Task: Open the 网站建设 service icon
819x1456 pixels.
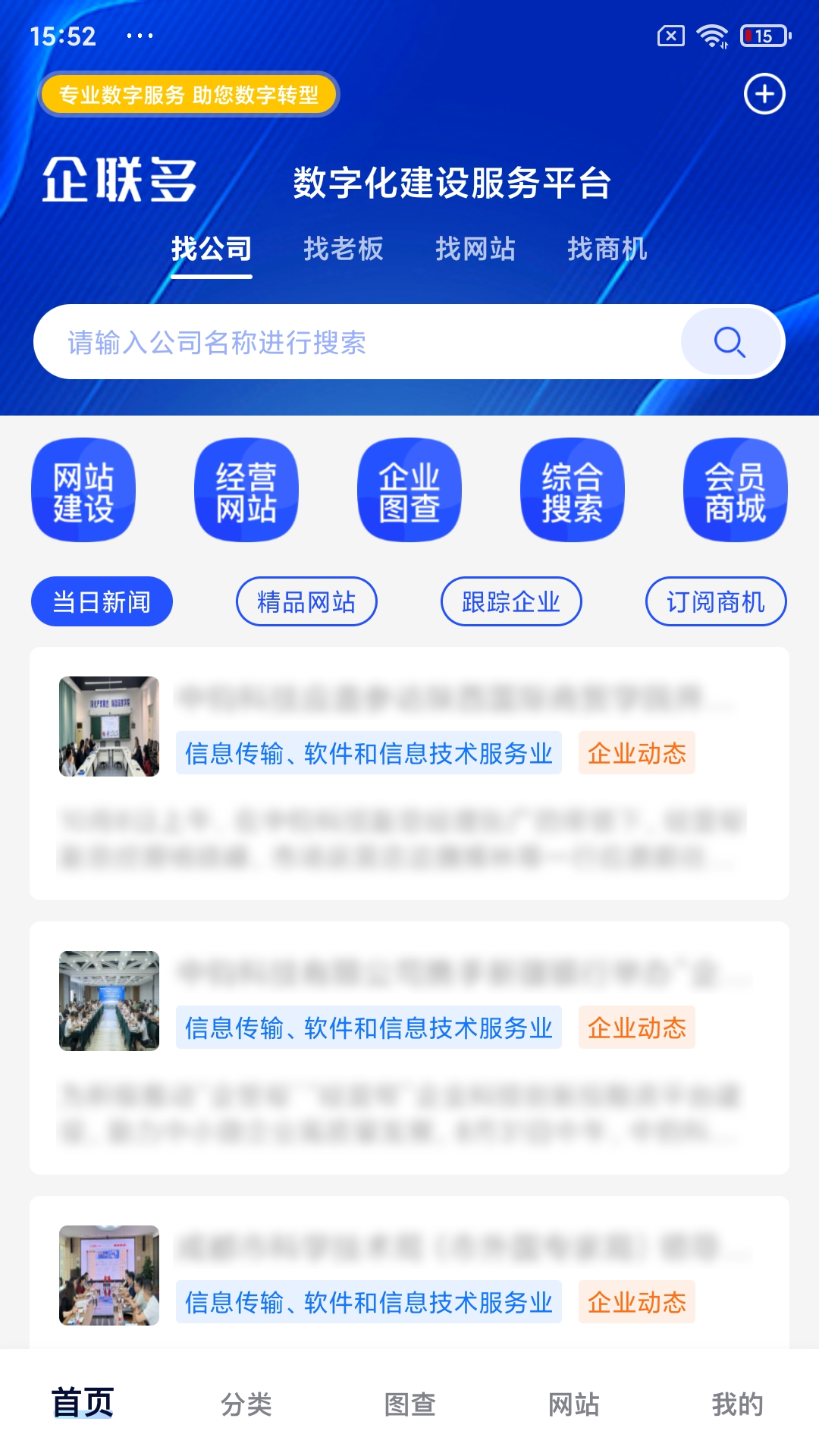Action: click(82, 489)
